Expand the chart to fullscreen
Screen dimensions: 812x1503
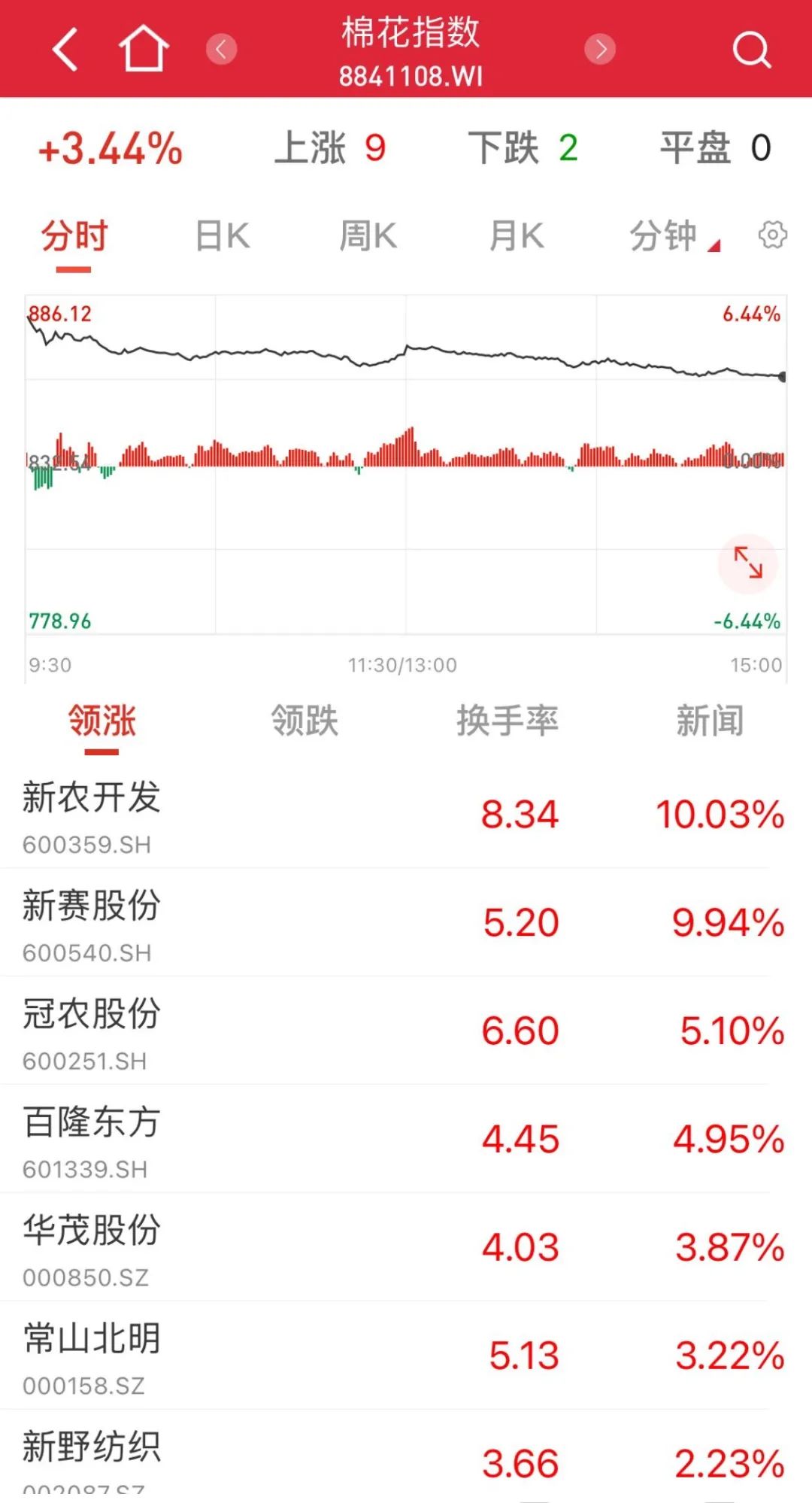click(748, 563)
